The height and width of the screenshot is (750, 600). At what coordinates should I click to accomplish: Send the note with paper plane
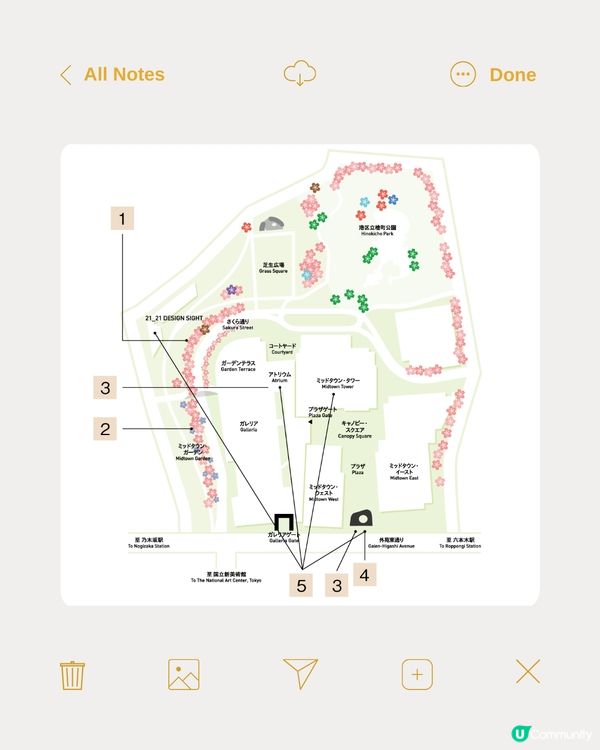(x=299, y=673)
